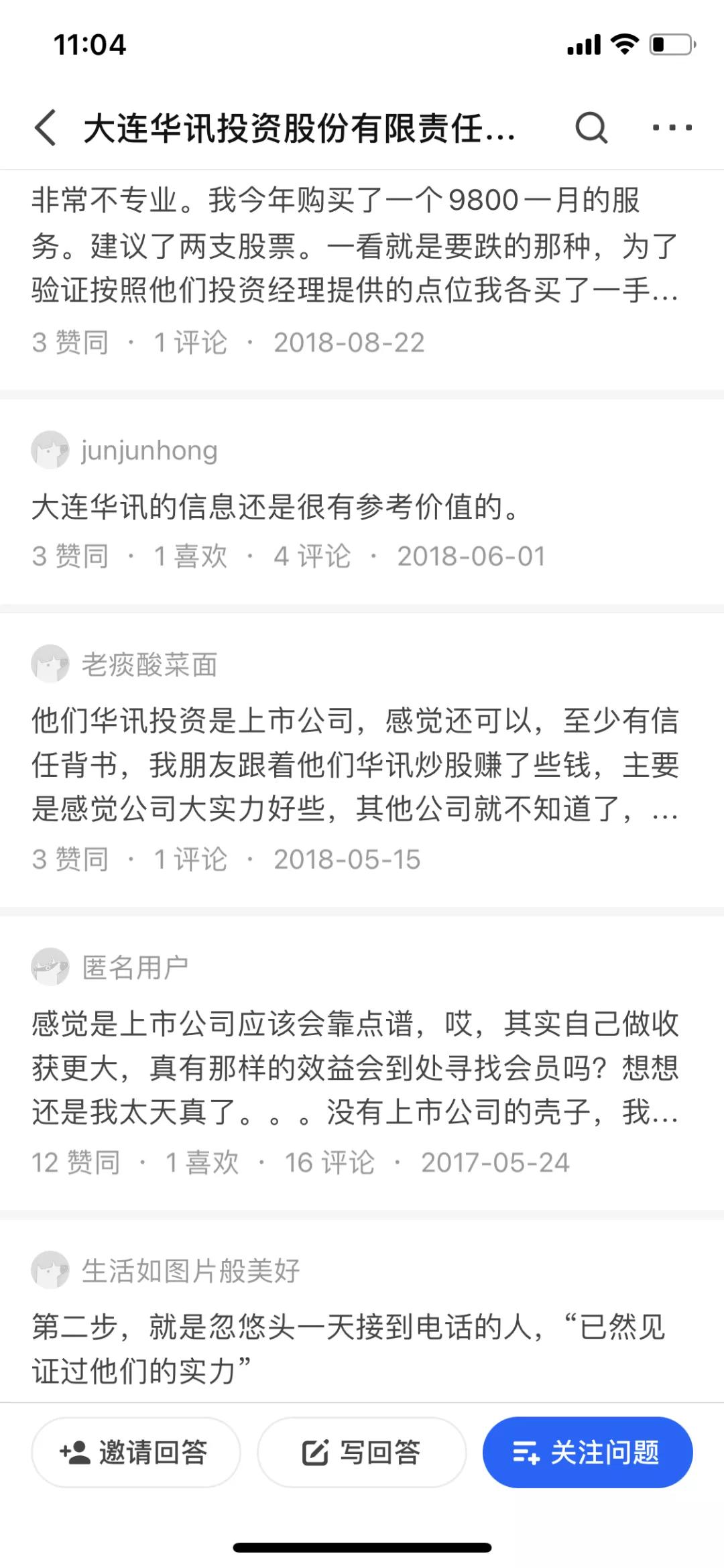The width and height of the screenshot is (724, 1568).
Task: Tap the search magnifier icon in header
Action: coord(590,129)
